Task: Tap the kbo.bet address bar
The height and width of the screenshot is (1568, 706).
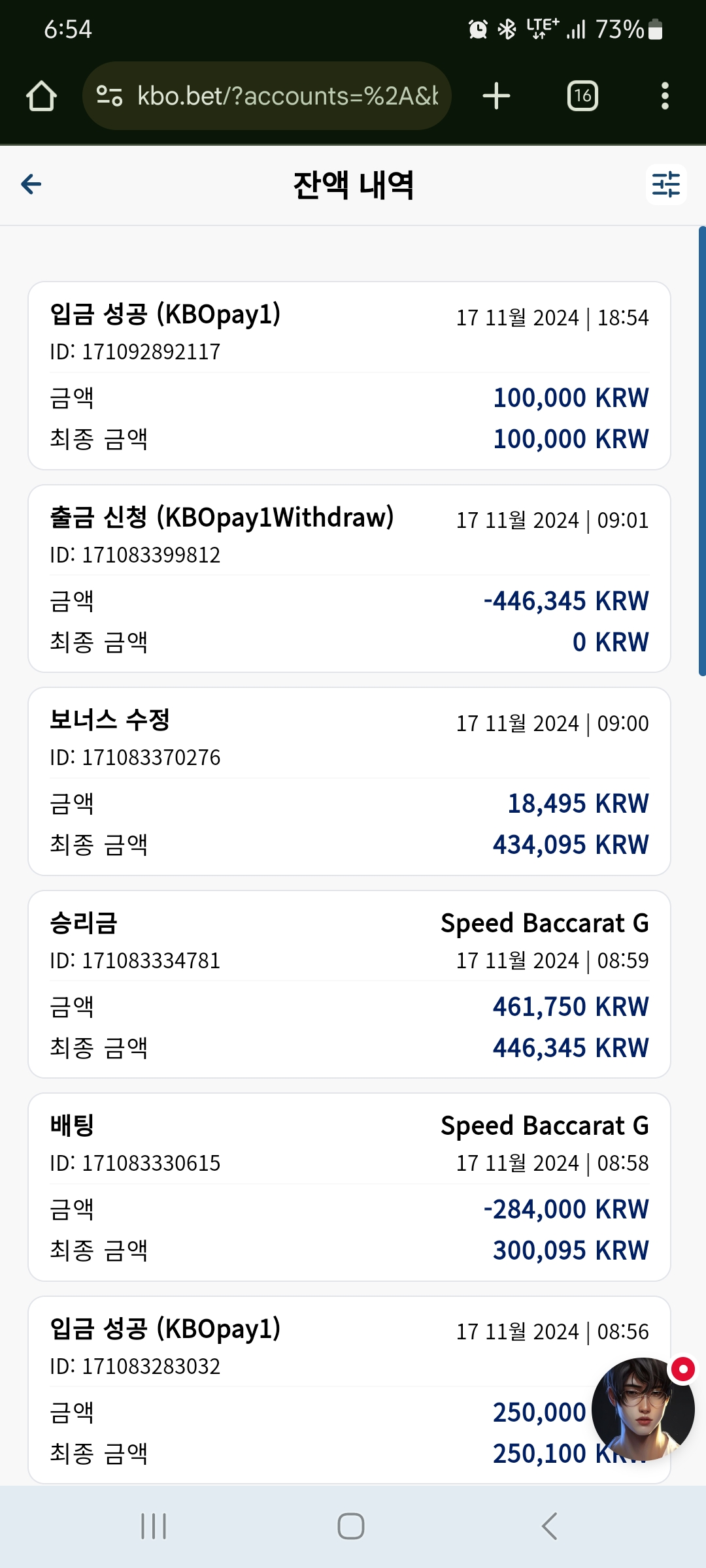Action: pos(267,96)
